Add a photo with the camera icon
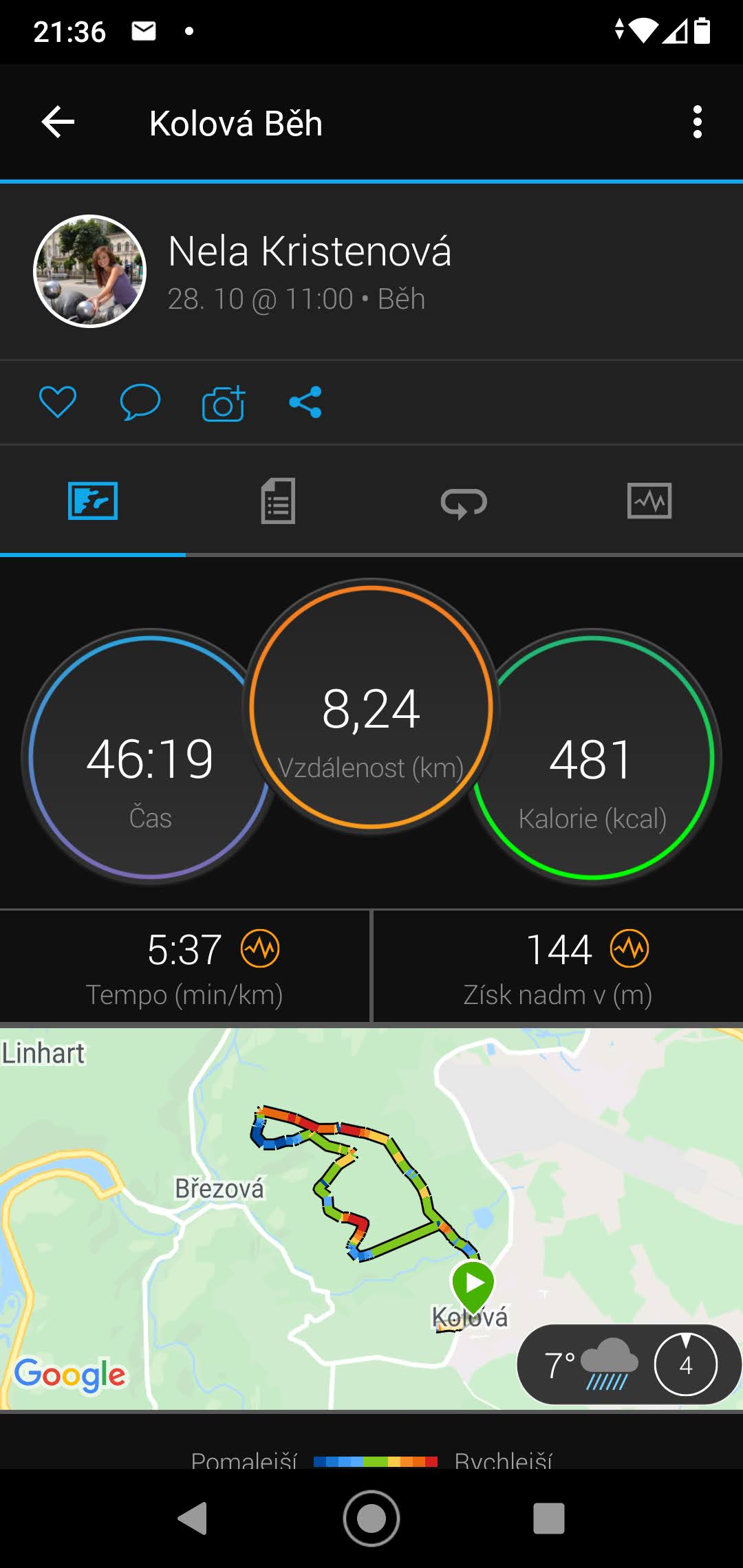 click(x=224, y=403)
